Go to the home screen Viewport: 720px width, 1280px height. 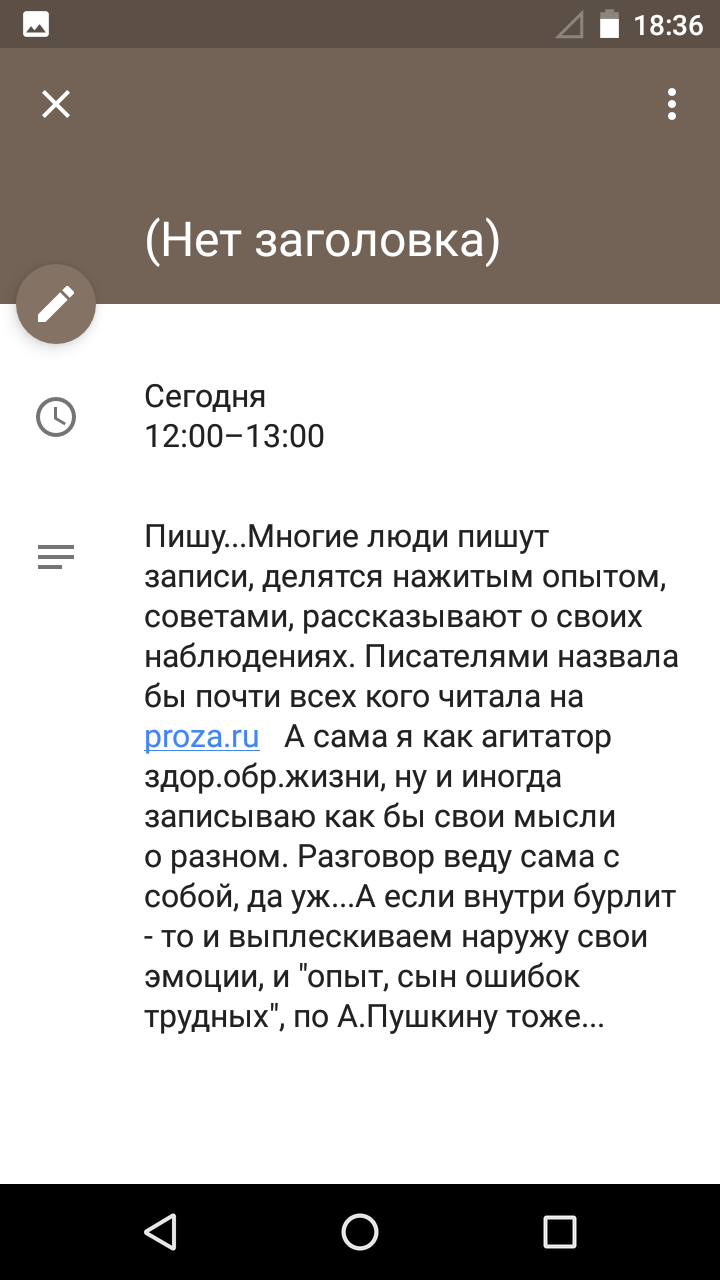coord(360,1231)
